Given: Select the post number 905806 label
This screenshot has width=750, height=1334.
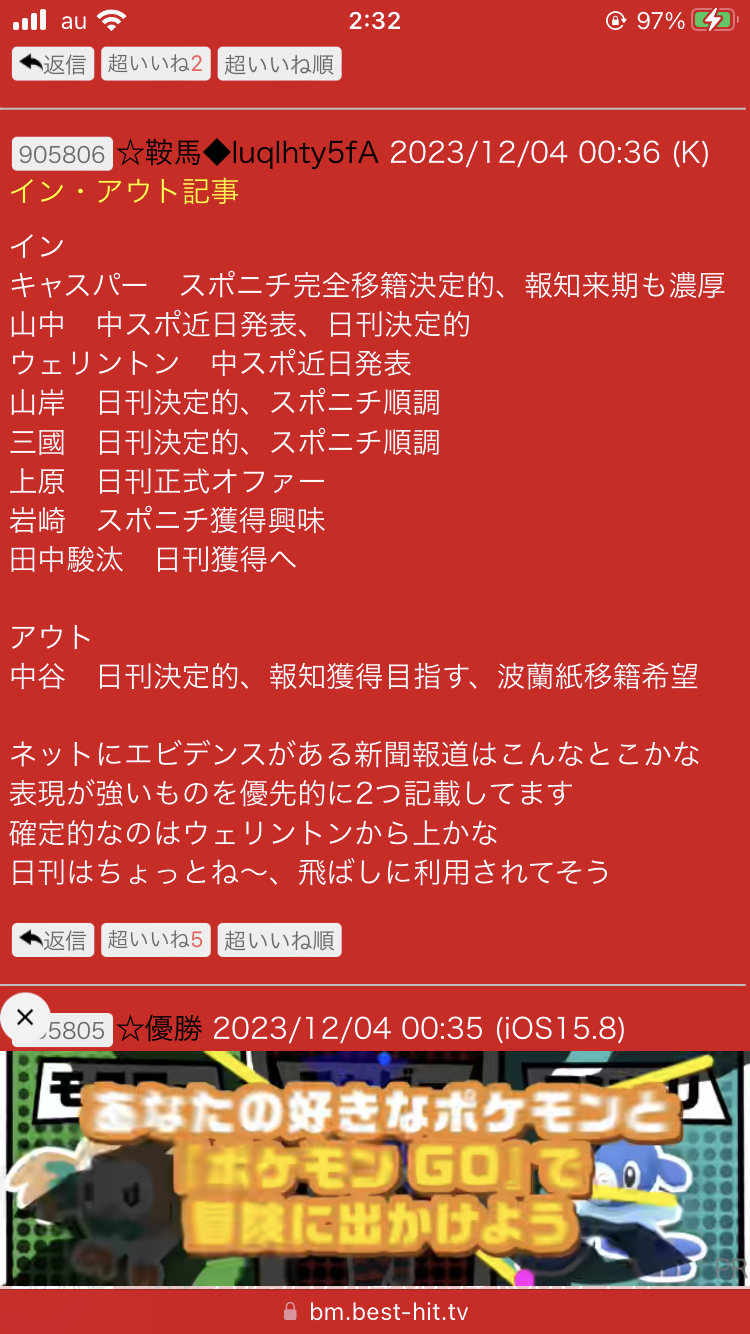Looking at the screenshot, I should tap(62, 154).
